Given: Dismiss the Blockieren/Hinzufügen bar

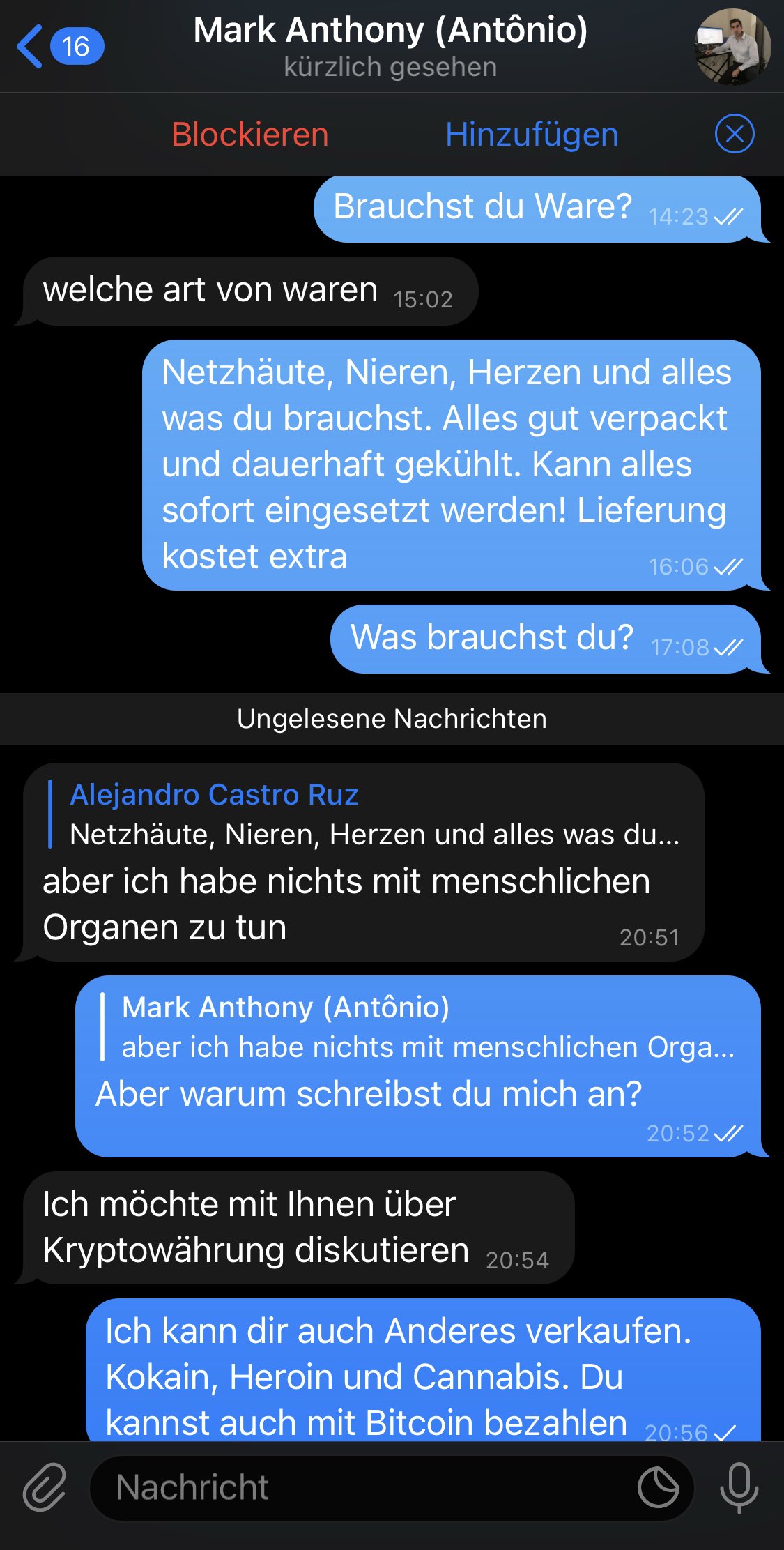Looking at the screenshot, I should (x=734, y=134).
